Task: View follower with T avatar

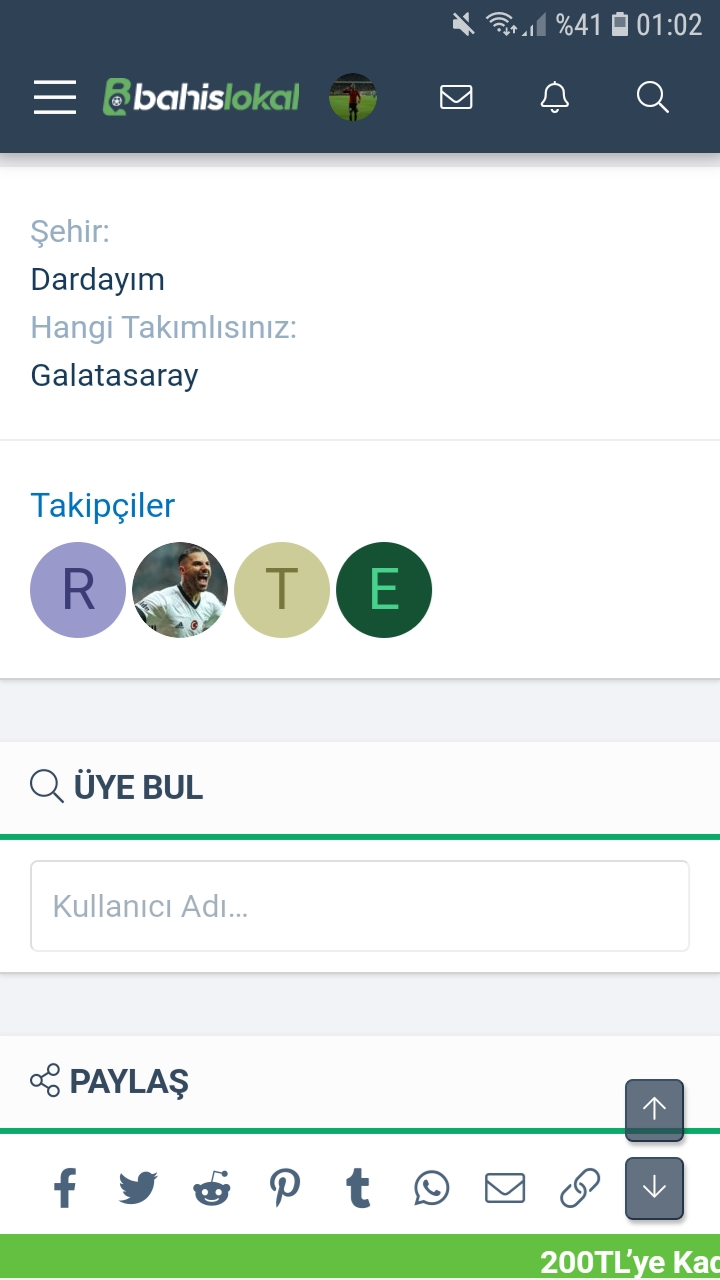Action: click(282, 590)
